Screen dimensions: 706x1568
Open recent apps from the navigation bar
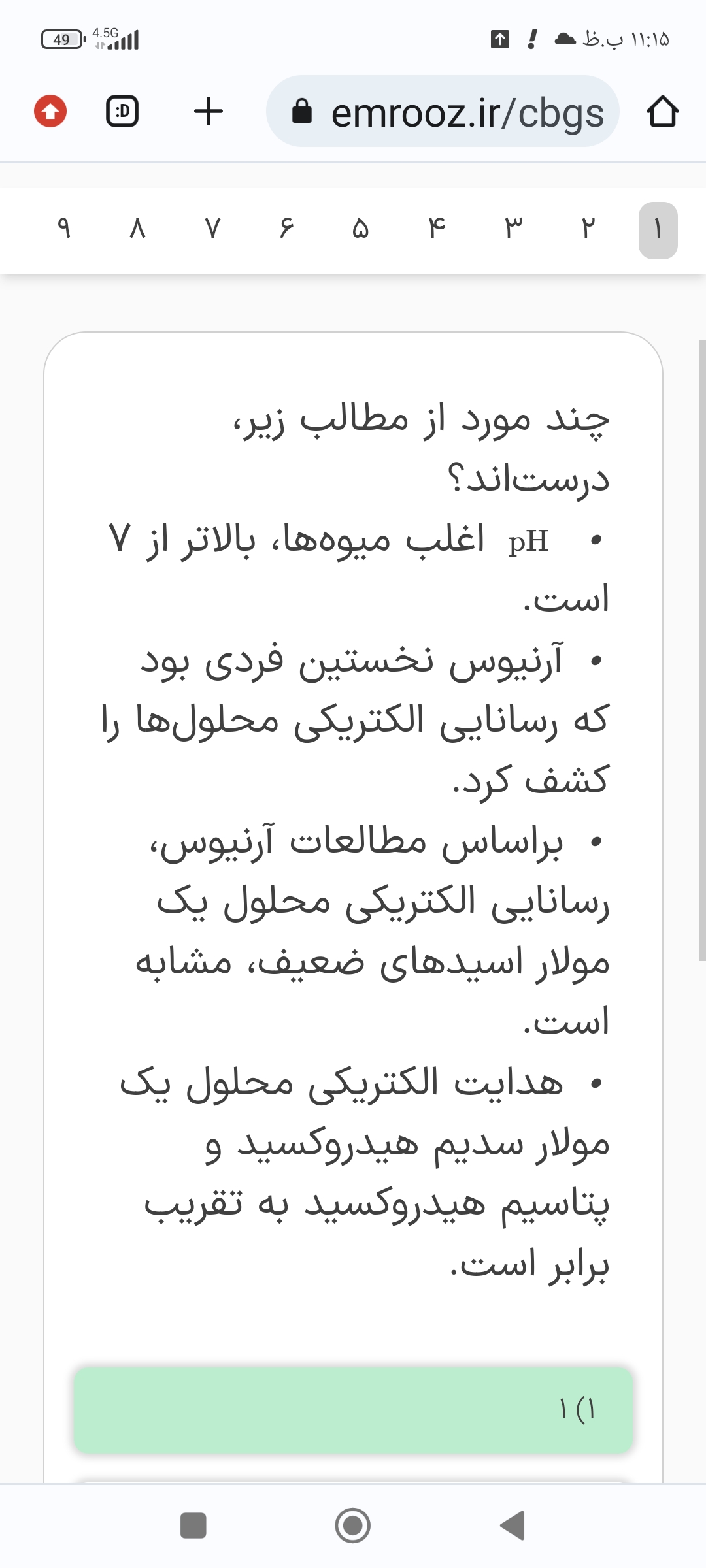(193, 1526)
